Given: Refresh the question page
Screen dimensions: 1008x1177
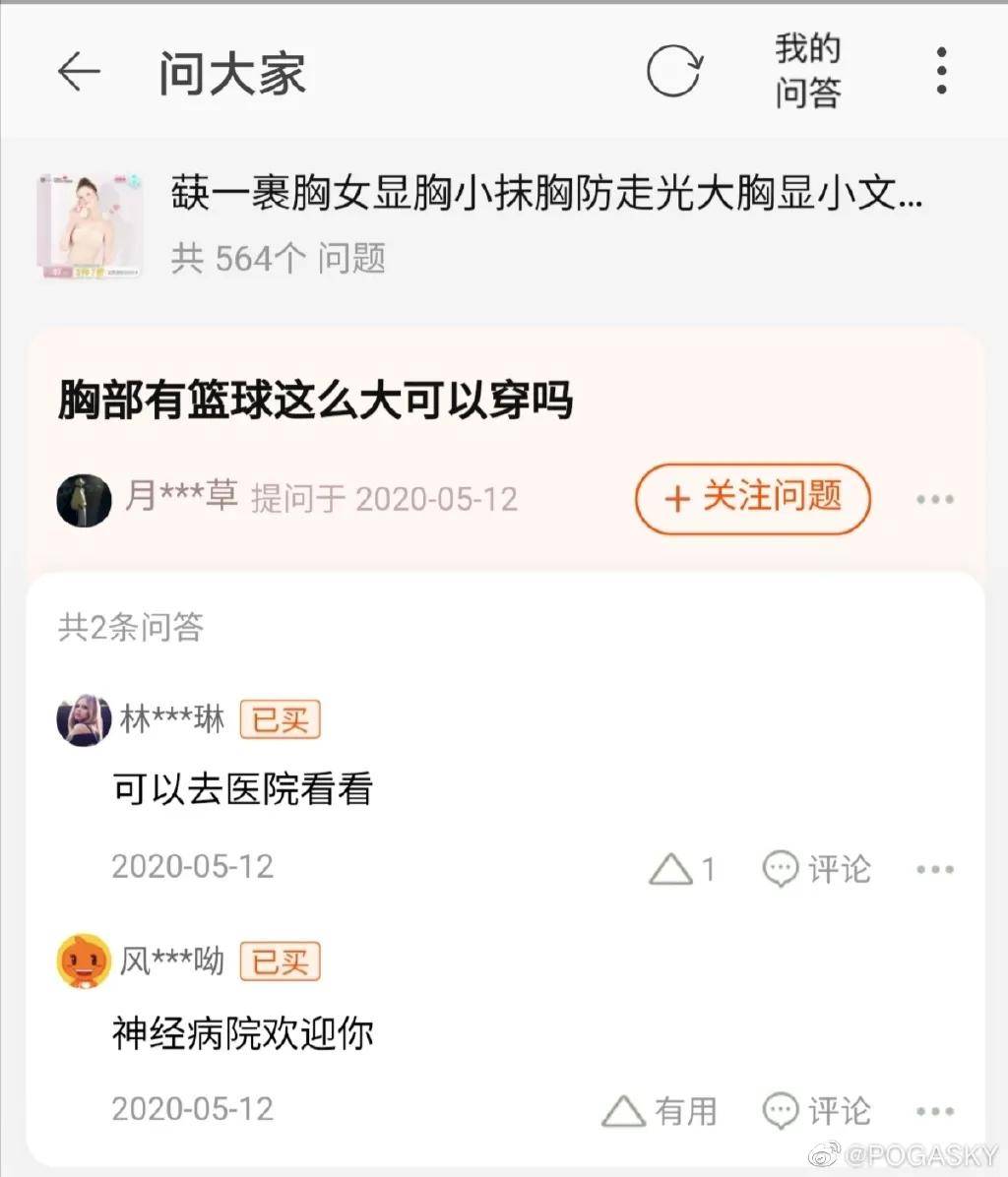Looking at the screenshot, I should [x=673, y=72].
